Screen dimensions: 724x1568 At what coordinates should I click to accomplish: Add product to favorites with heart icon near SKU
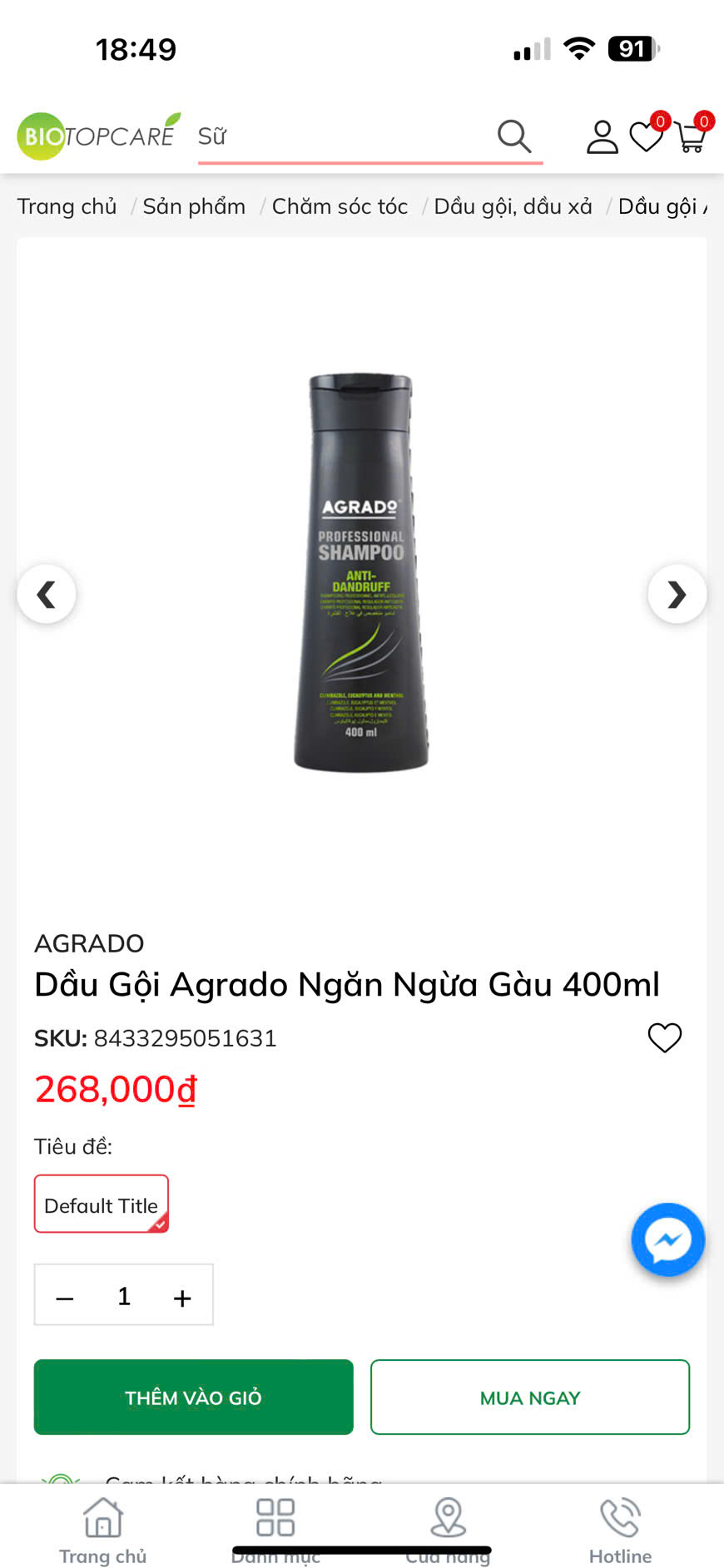tap(663, 1037)
